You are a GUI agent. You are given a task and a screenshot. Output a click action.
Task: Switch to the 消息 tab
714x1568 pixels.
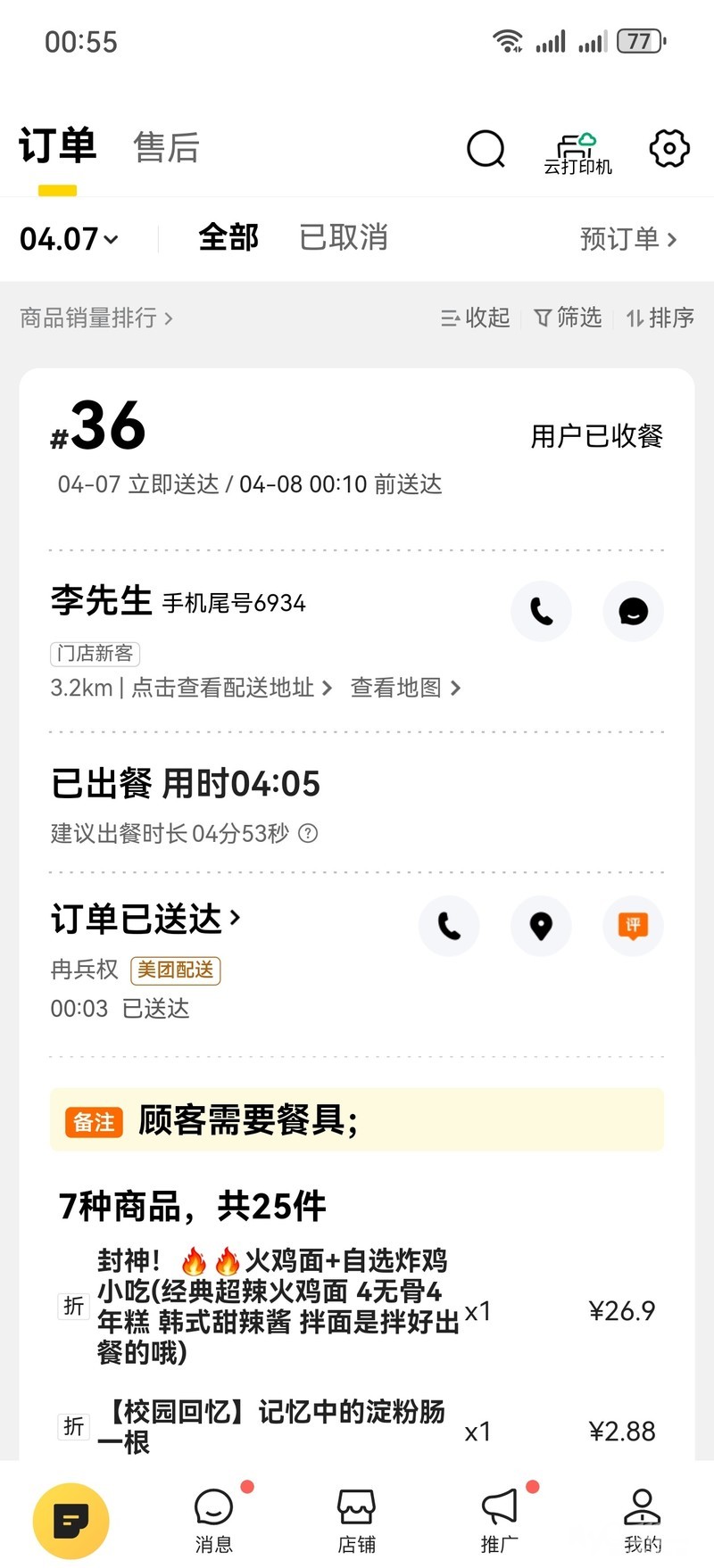point(214,1520)
